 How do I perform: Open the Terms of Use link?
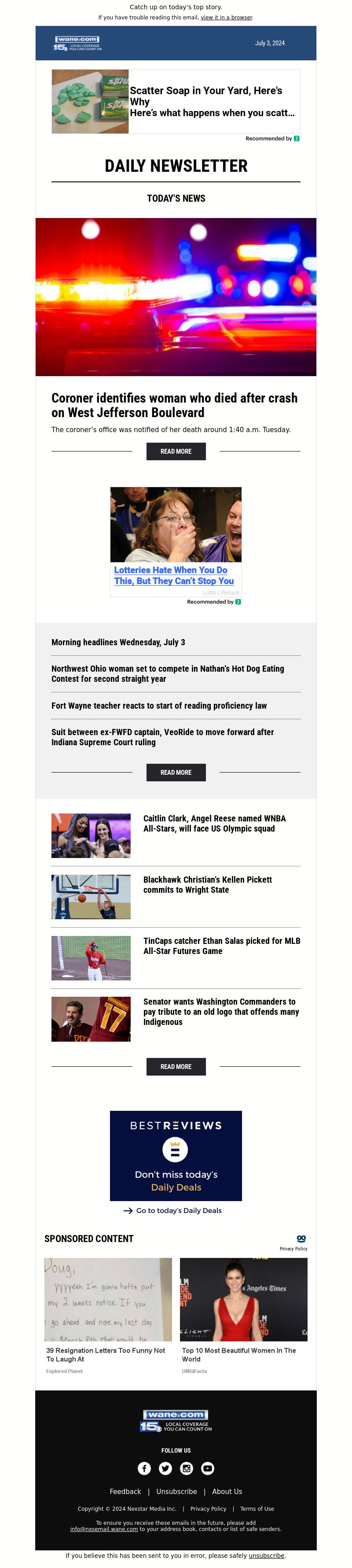(257, 1509)
